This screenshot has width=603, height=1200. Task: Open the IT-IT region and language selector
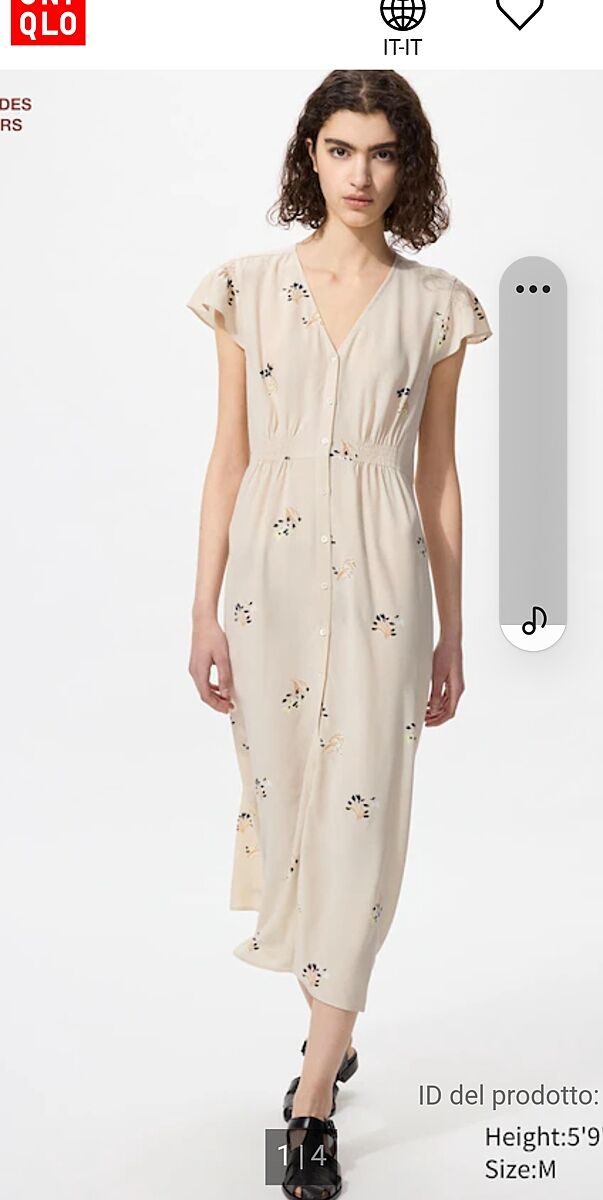(402, 26)
